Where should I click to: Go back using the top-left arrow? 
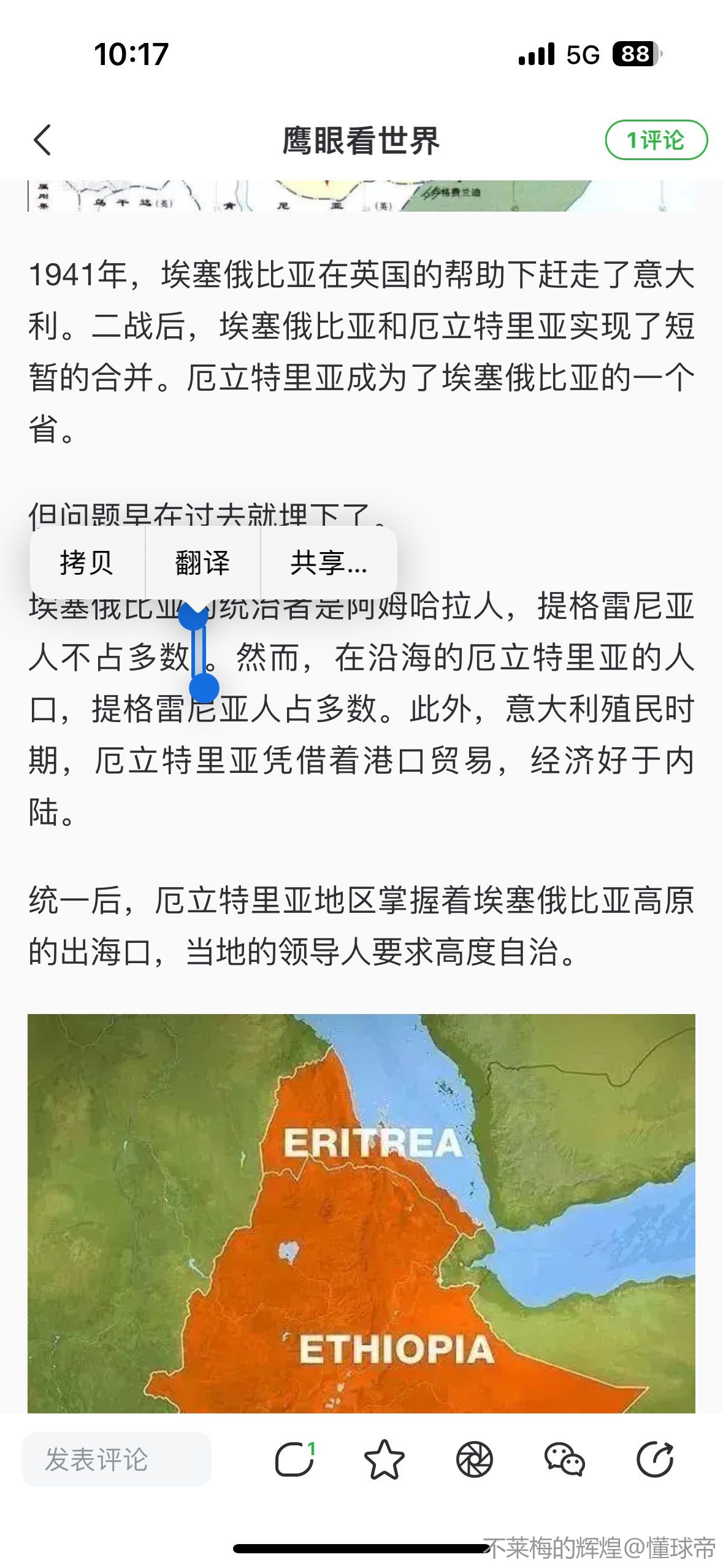pyautogui.click(x=43, y=140)
